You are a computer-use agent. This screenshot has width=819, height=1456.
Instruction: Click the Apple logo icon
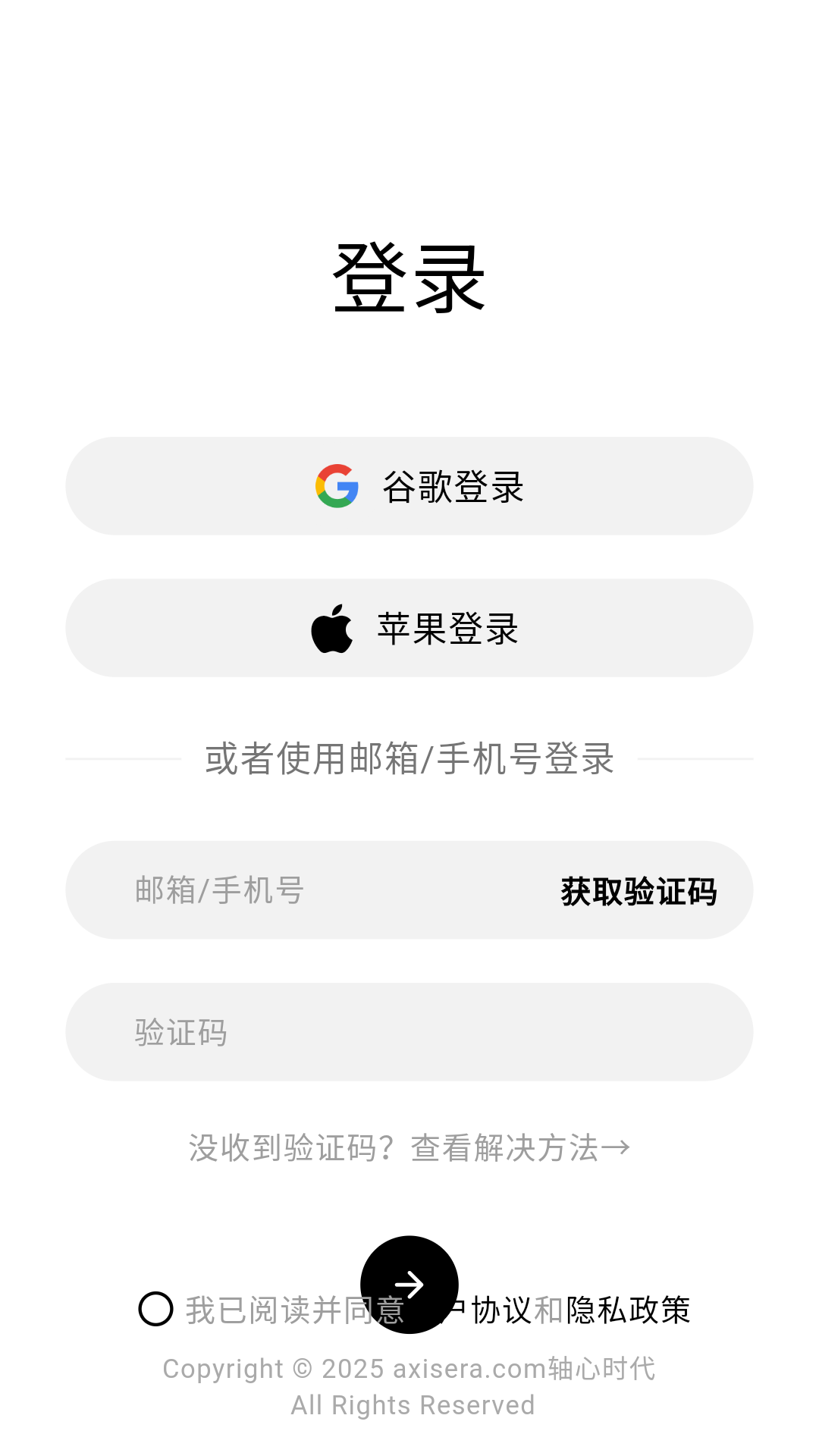[334, 629]
